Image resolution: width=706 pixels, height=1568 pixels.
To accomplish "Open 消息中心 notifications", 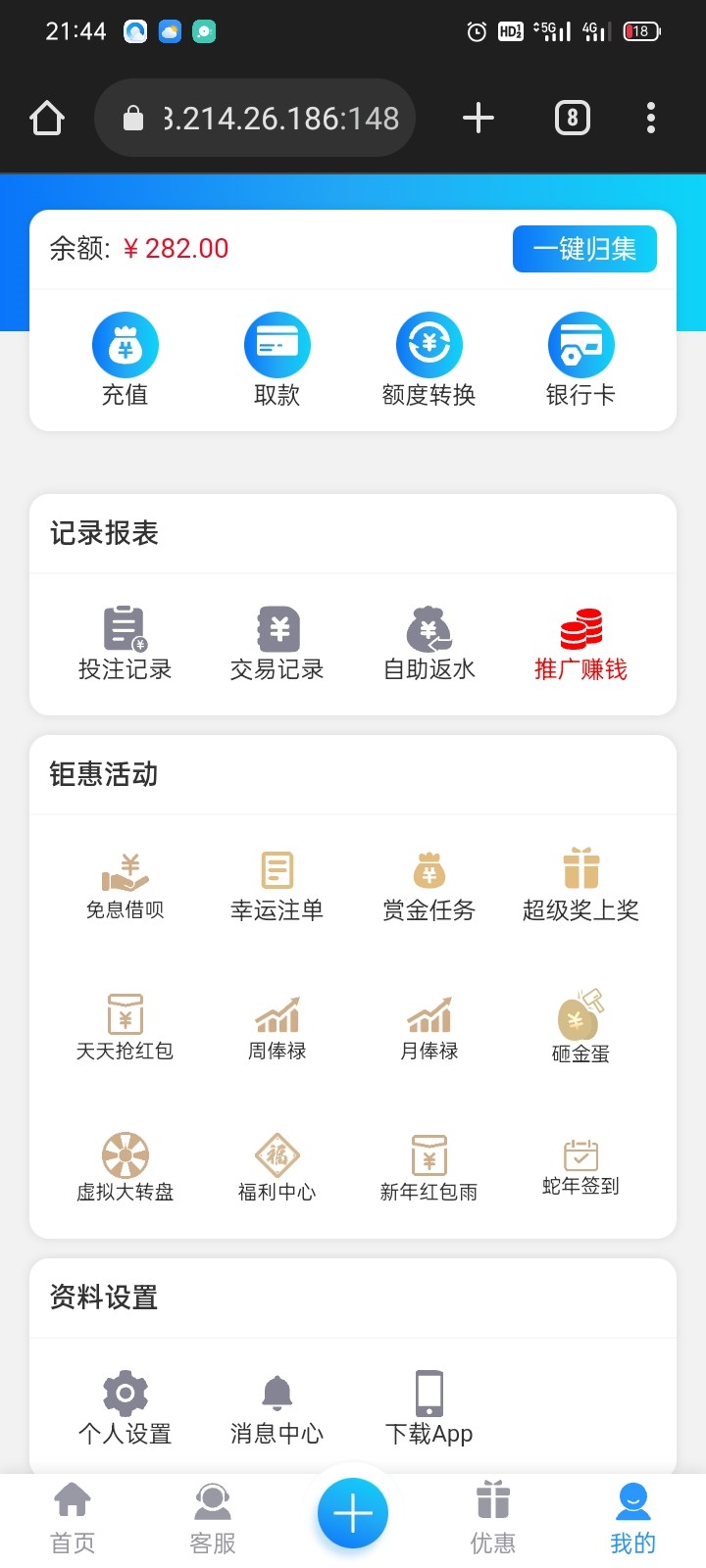I will 277,1407.
